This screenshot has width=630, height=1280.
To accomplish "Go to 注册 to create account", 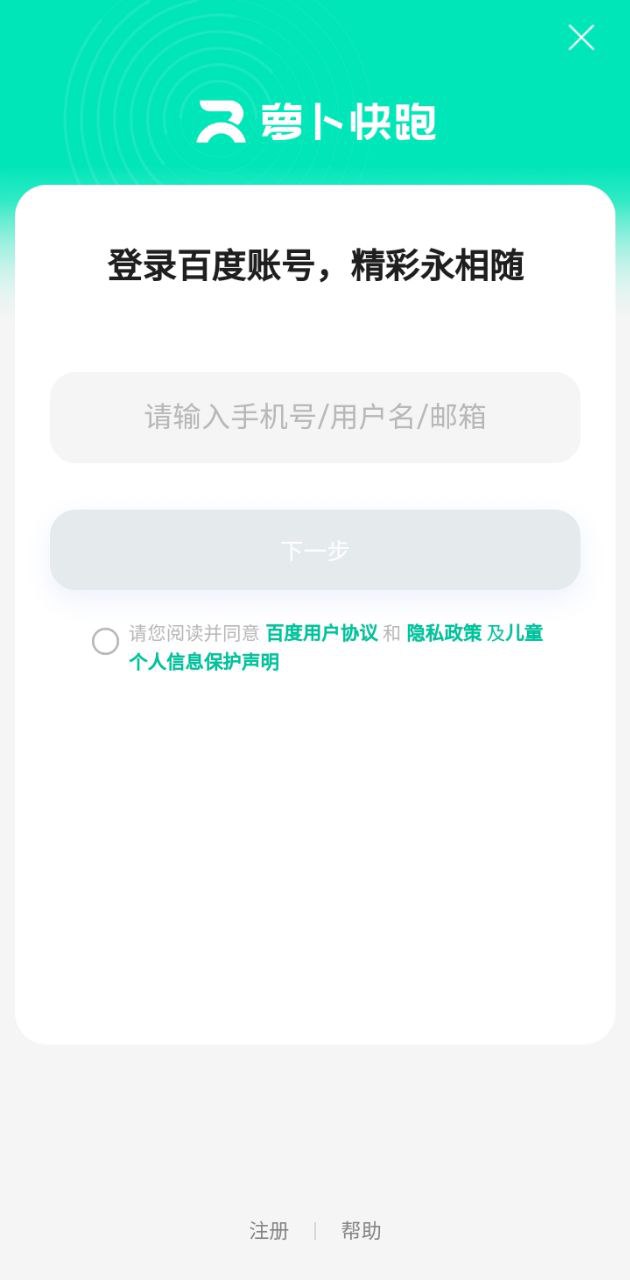I will (269, 1231).
